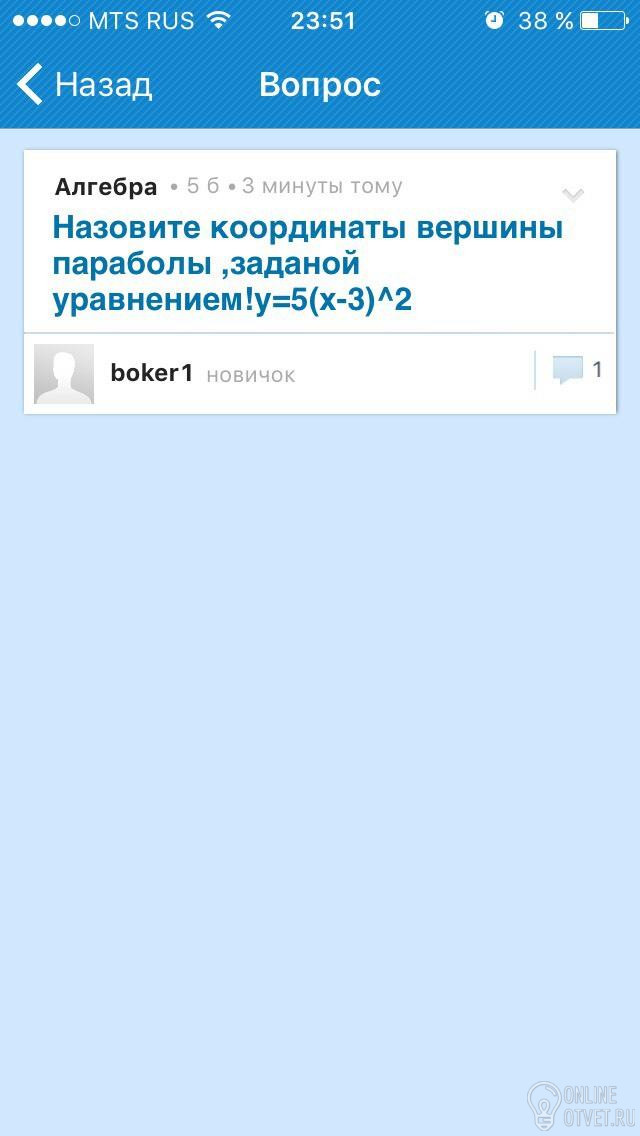Expand the question options chevron
Screen dimensions: 640x1136
(x=572, y=194)
